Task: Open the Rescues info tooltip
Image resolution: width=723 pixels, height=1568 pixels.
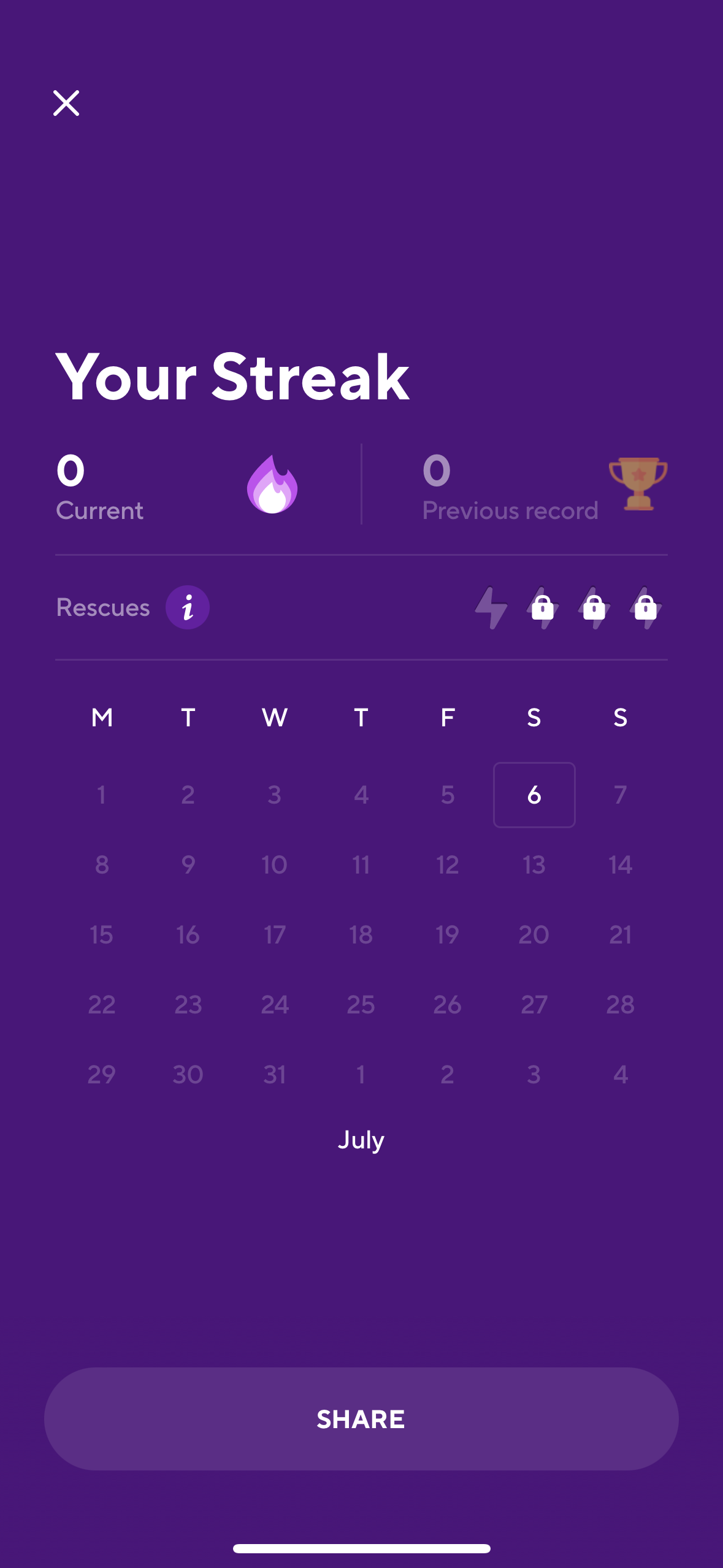Action: tap(188, 607)
